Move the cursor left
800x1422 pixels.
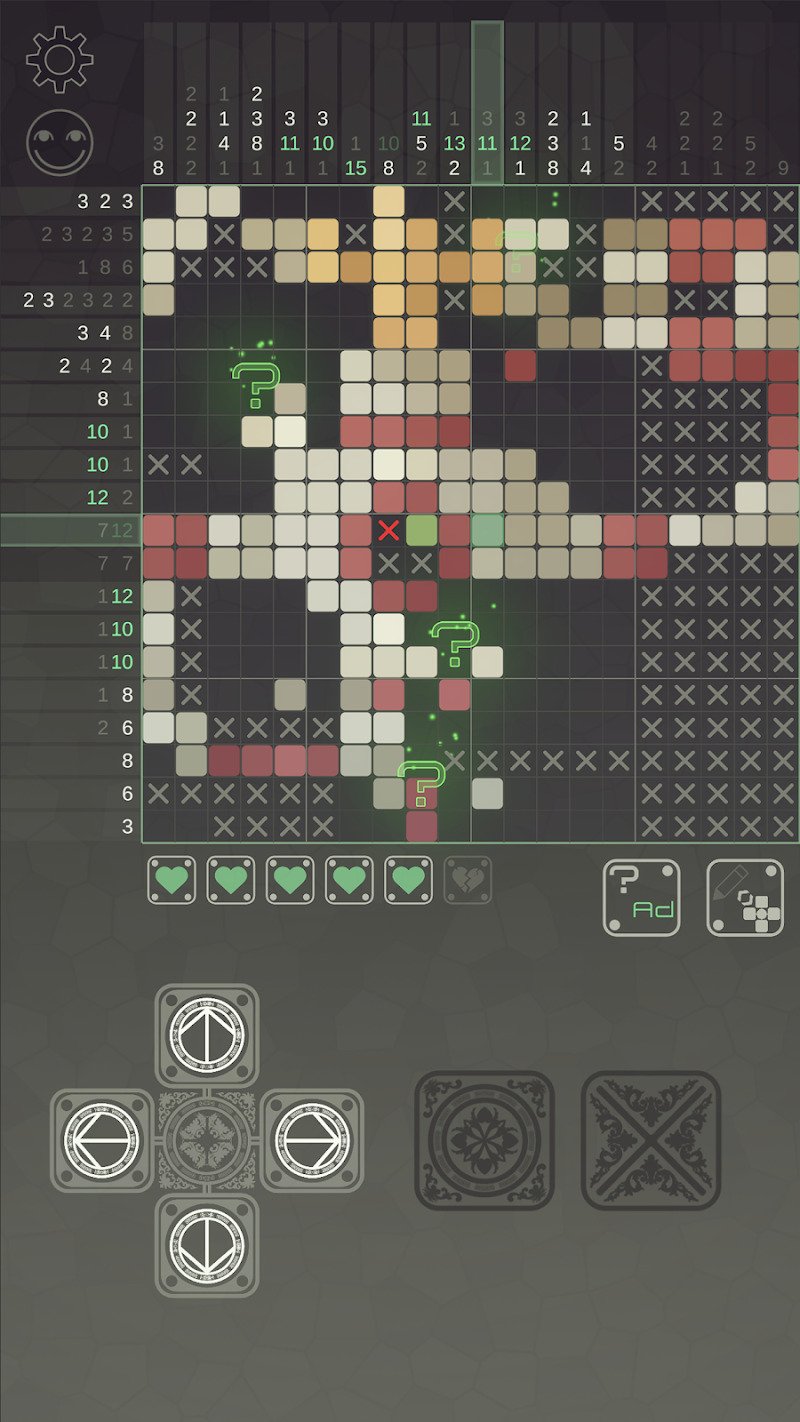pos(102,1140)
